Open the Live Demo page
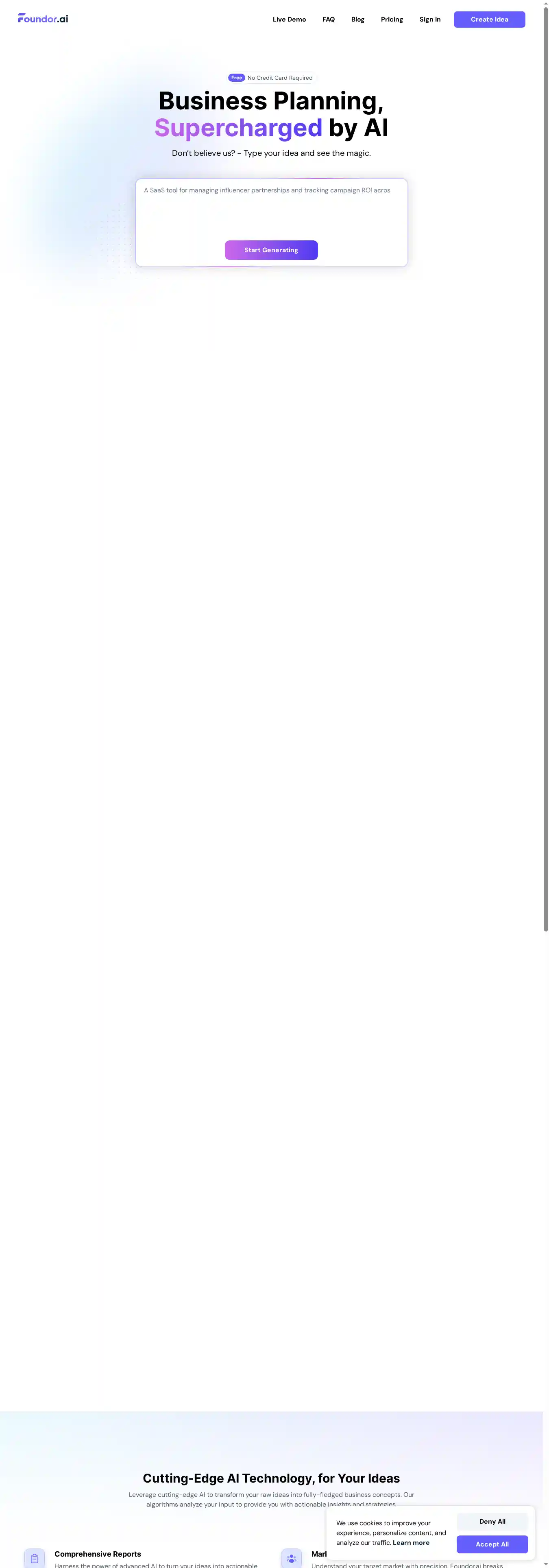Screen dimensions: 549x1568 [289, 20]
